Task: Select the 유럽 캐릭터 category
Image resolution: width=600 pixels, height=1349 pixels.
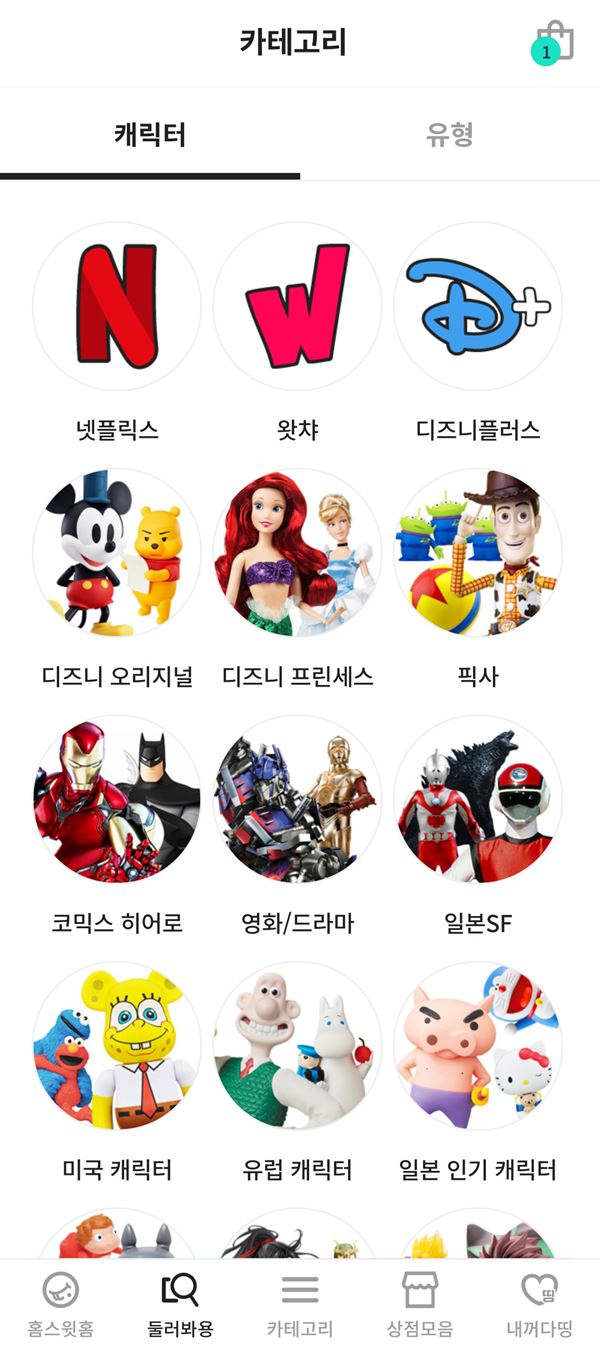Action: coord(297,1046)
